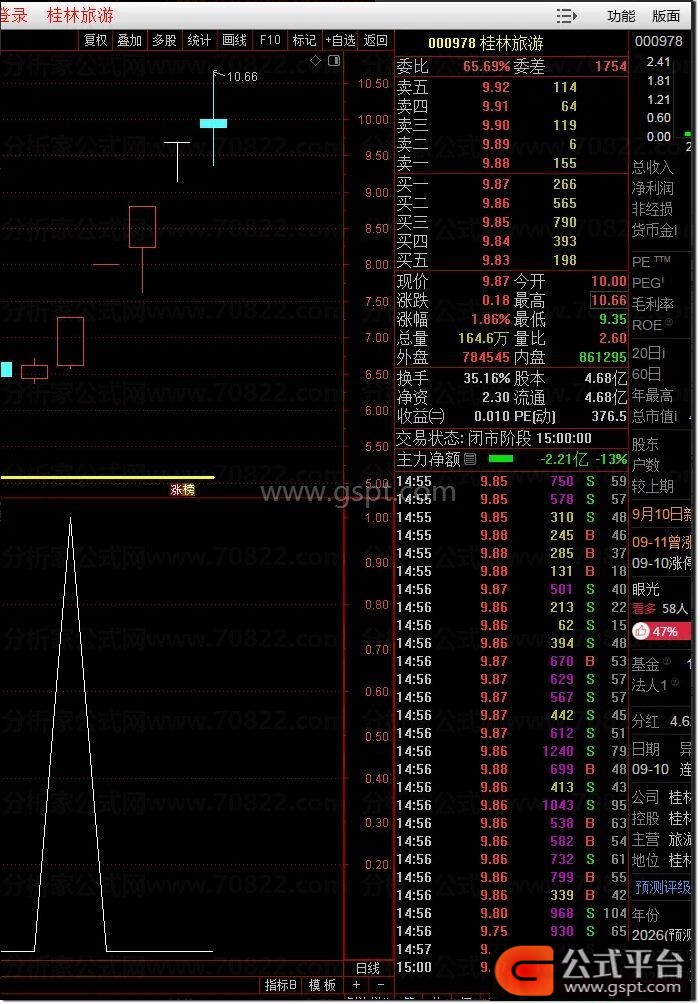Viewport: 700px width, 1004px height.
Task: Tap the 标记 mark button
Action: point(304,40)
